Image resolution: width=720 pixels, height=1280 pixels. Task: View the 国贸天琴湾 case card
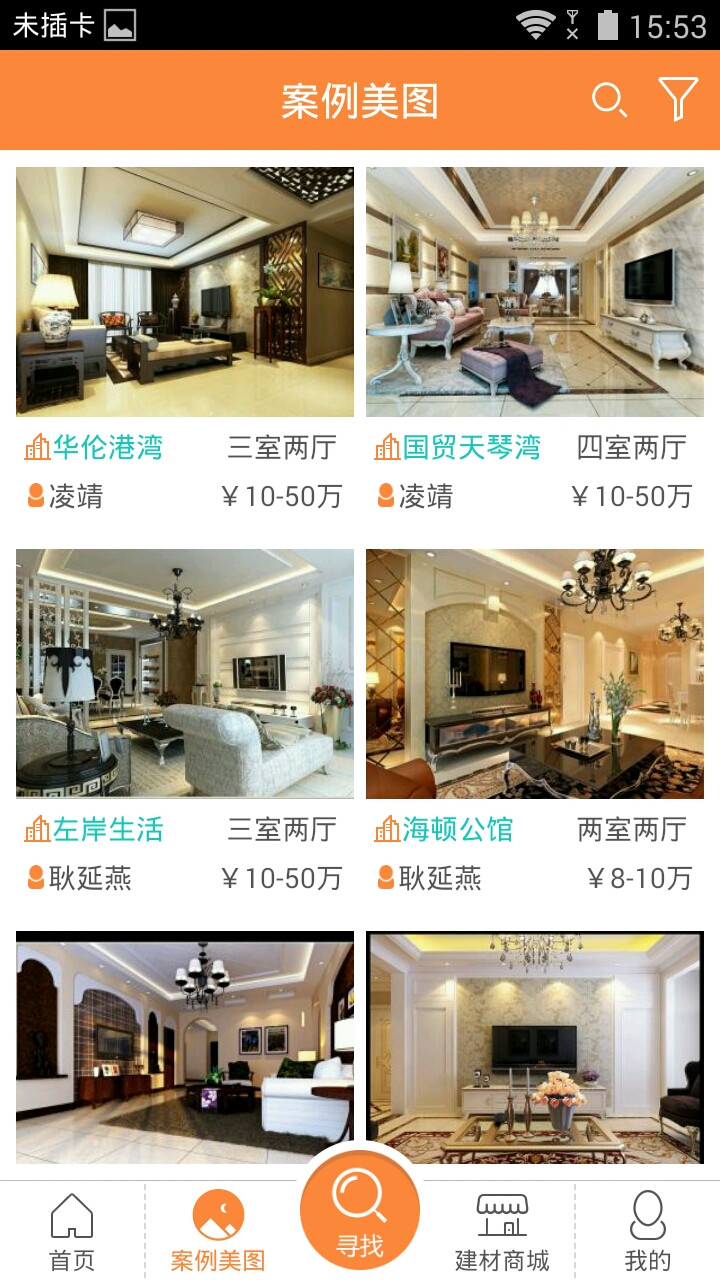coord(535,342)
